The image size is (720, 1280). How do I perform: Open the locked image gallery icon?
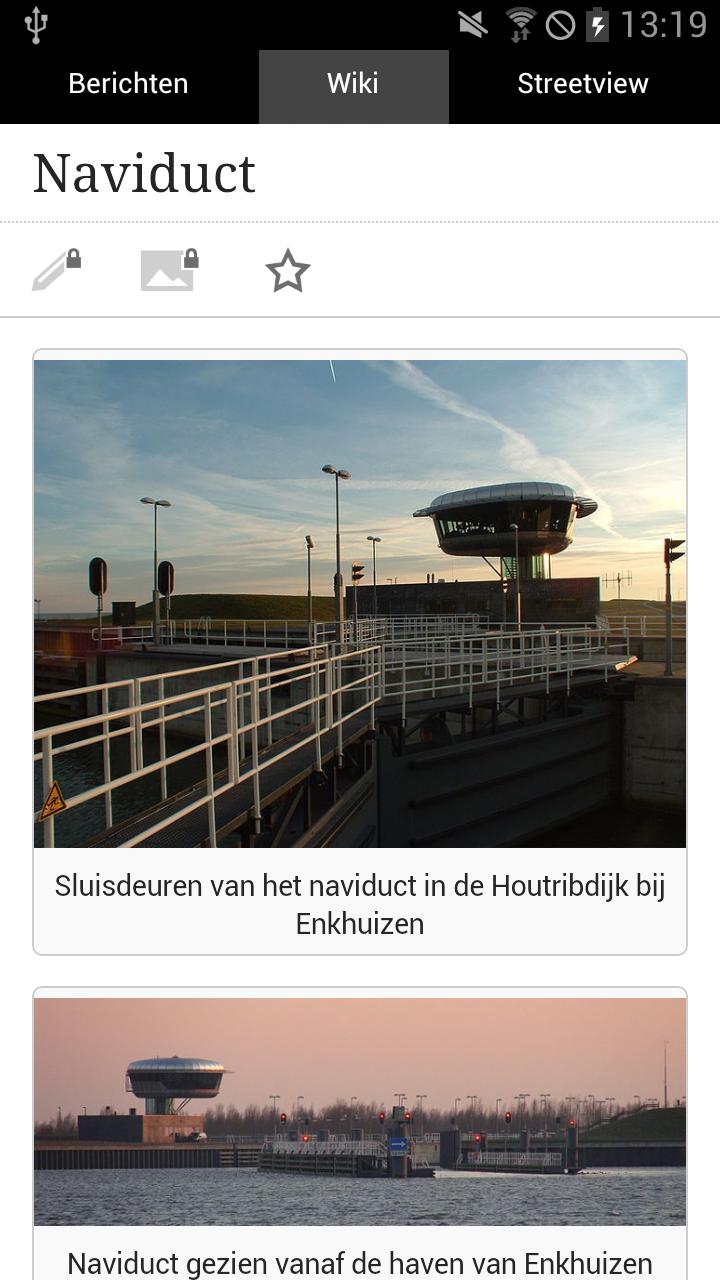[168, 268]
